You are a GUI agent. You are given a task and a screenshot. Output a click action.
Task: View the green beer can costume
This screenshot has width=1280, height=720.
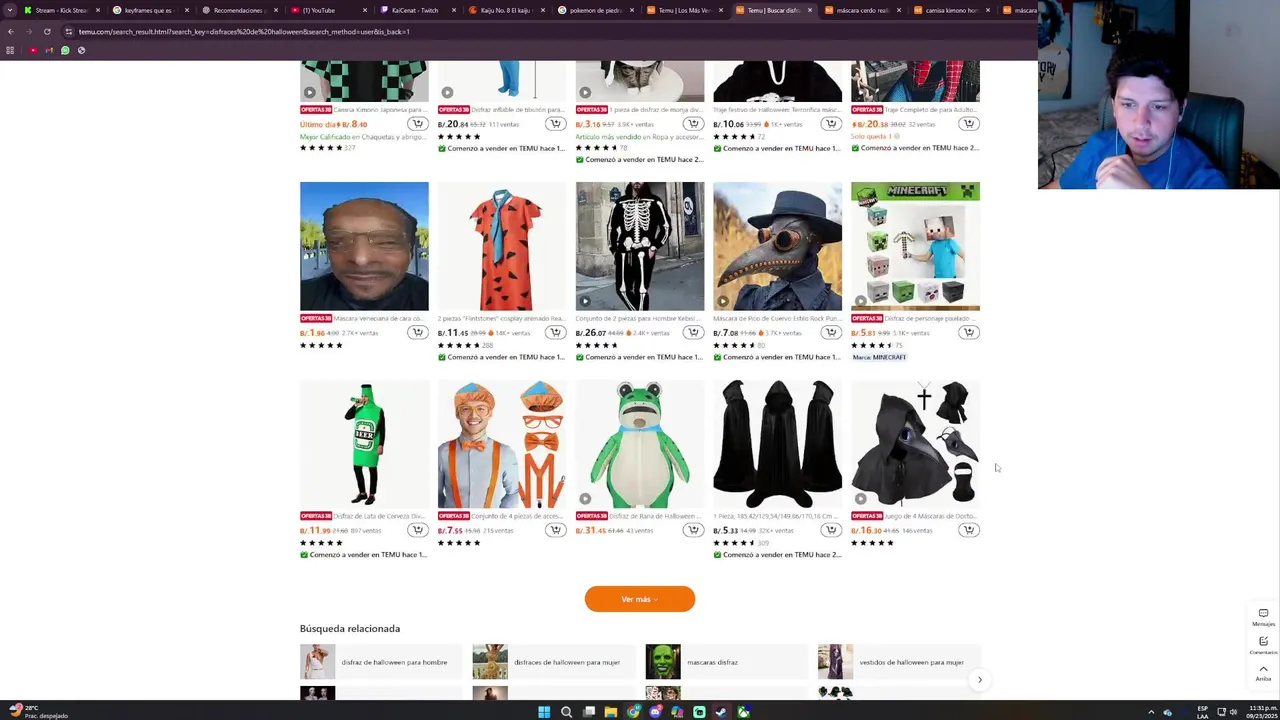(364, 444)
